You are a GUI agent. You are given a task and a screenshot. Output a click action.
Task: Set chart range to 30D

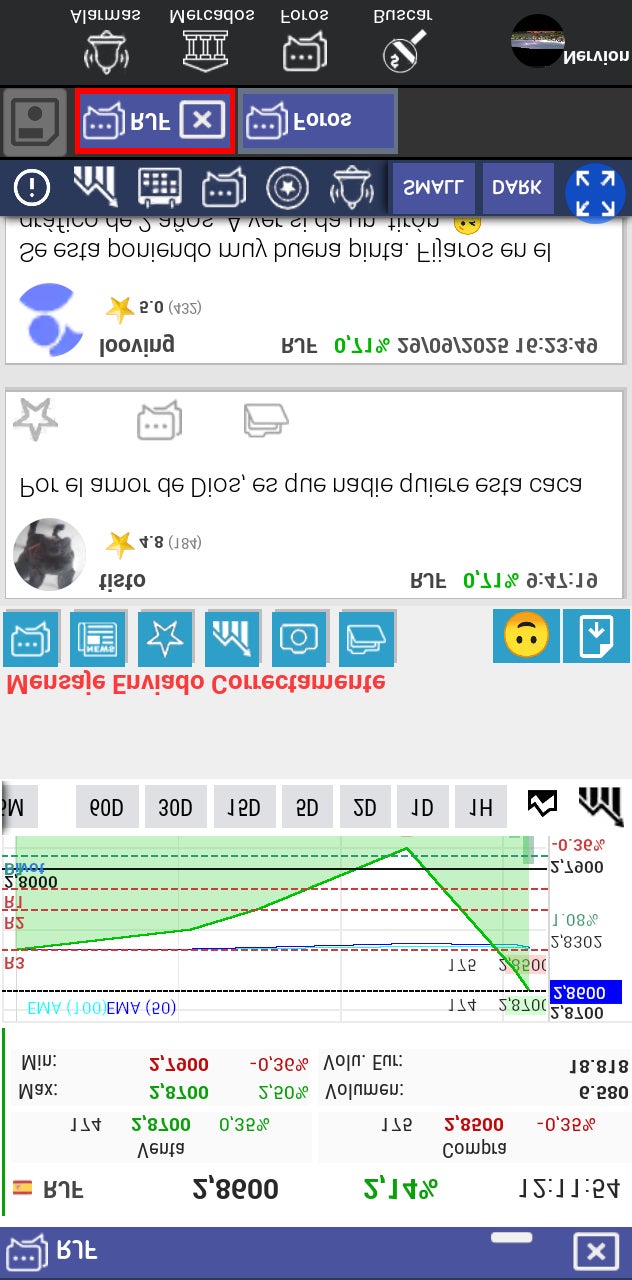(x=175, y=808)
